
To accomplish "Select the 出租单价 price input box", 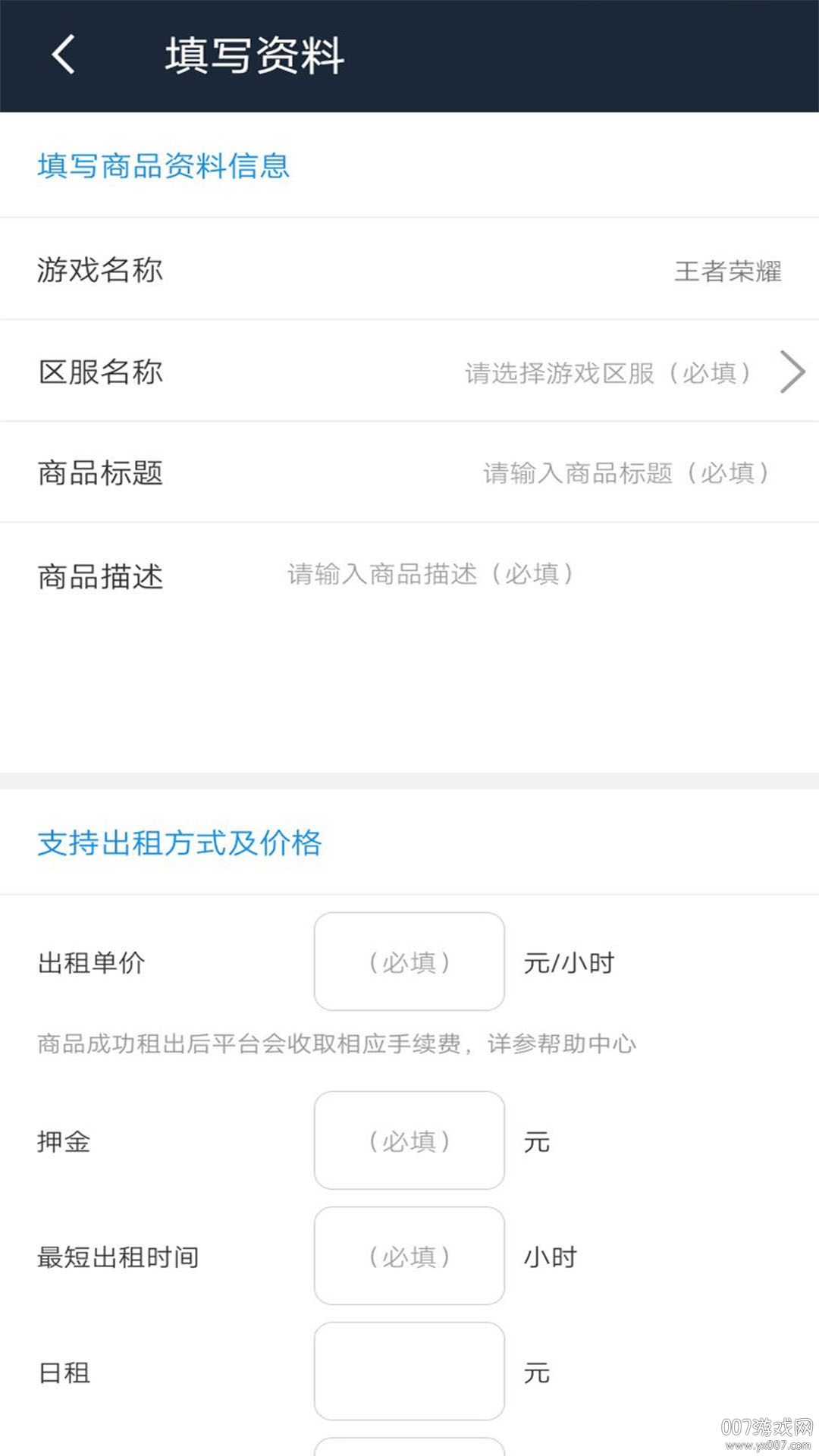I will (409, 962).
